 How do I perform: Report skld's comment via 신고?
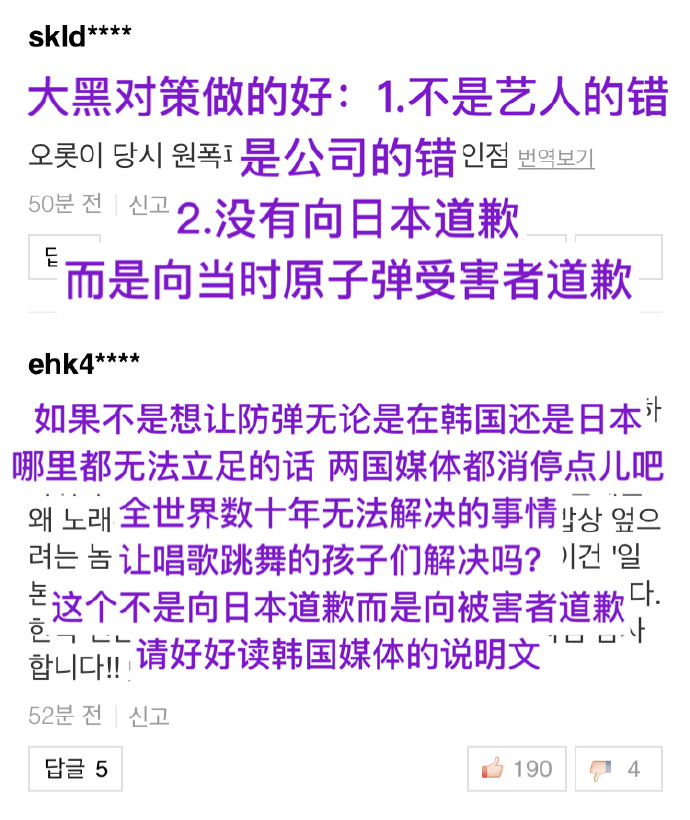coord(149,205)
